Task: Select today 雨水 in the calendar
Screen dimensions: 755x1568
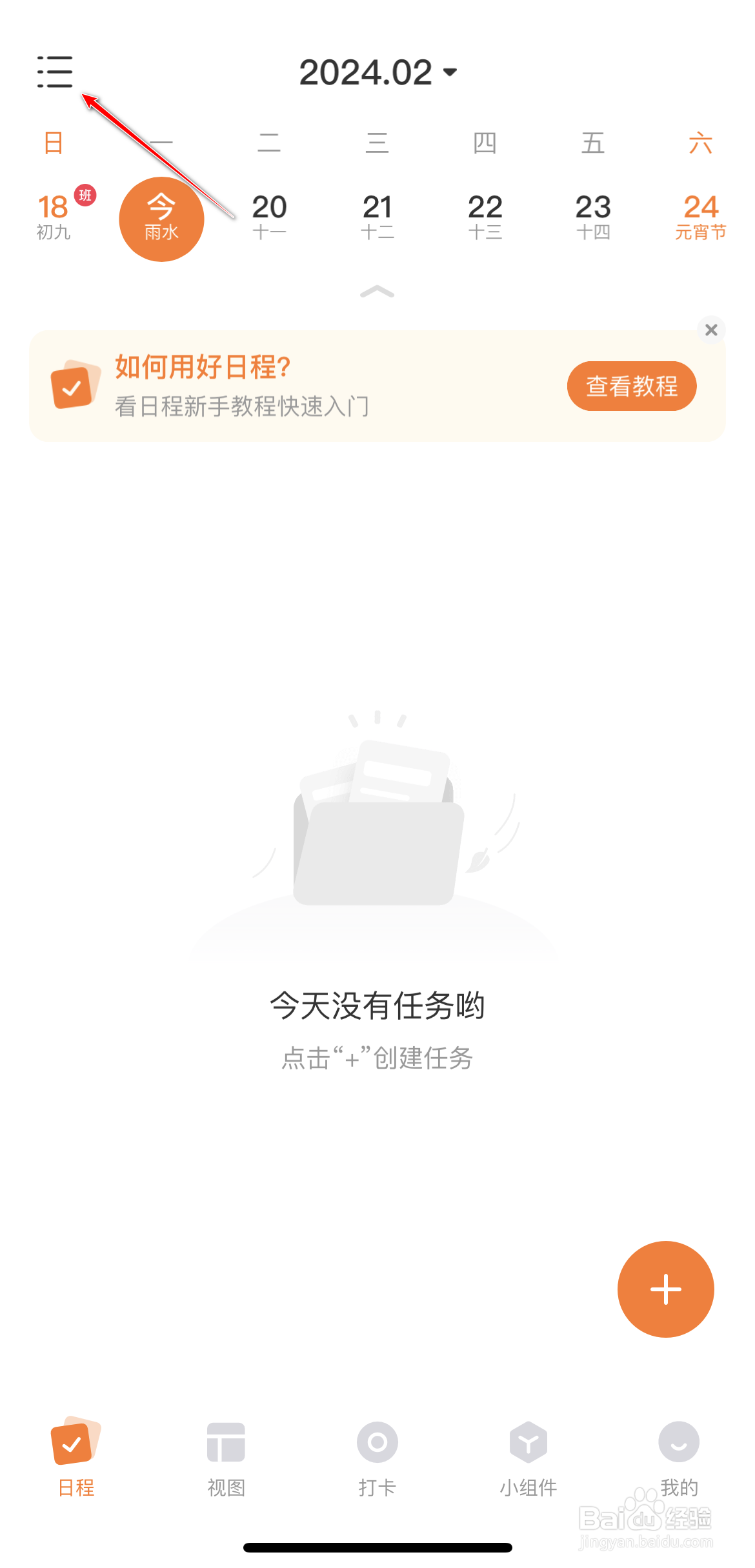Action: coord(161,219)
